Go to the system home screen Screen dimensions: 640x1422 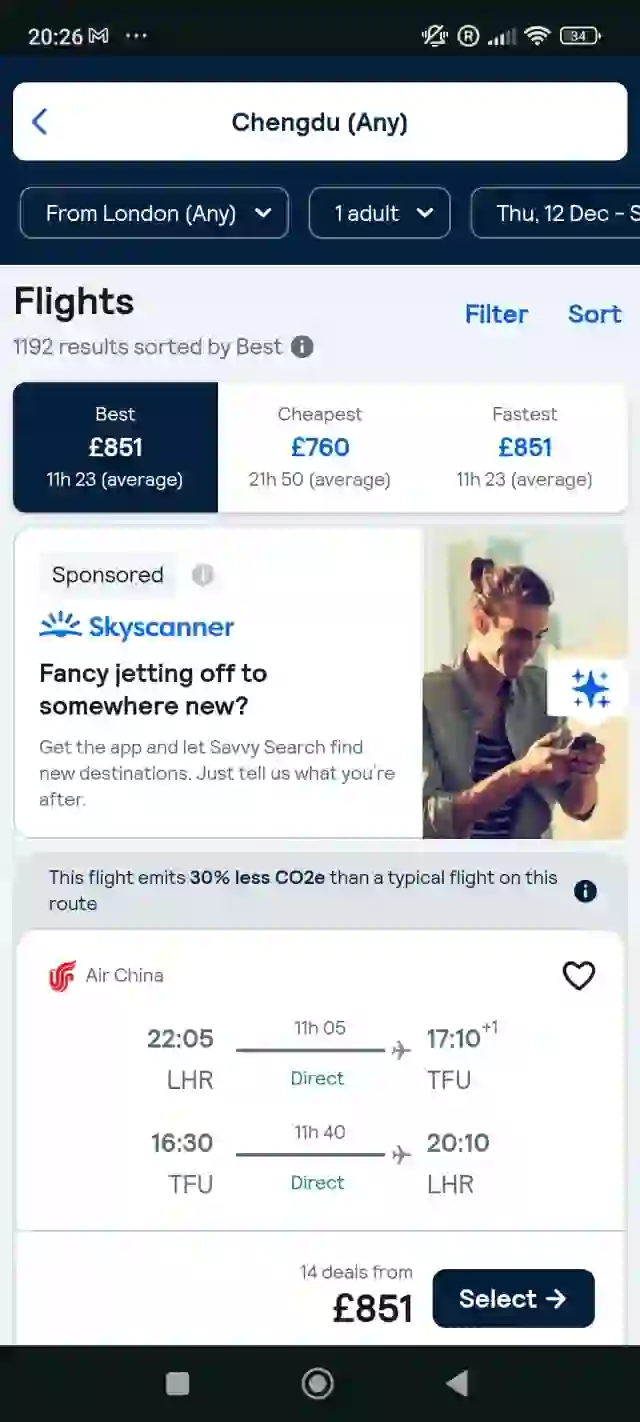(x=318, y=1383)
